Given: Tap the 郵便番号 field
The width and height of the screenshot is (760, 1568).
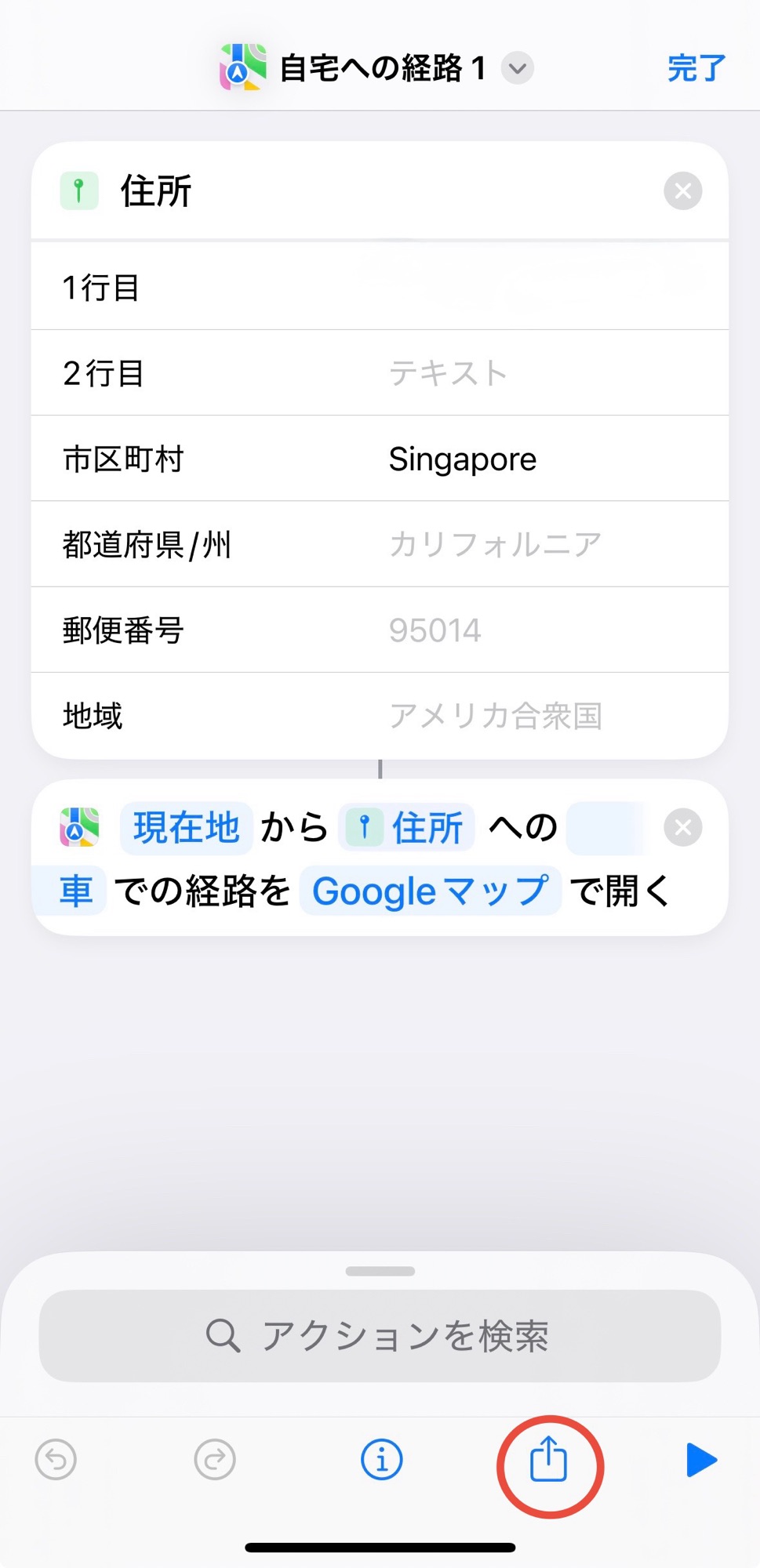Looking at the screenshot, I should [380, 630].
